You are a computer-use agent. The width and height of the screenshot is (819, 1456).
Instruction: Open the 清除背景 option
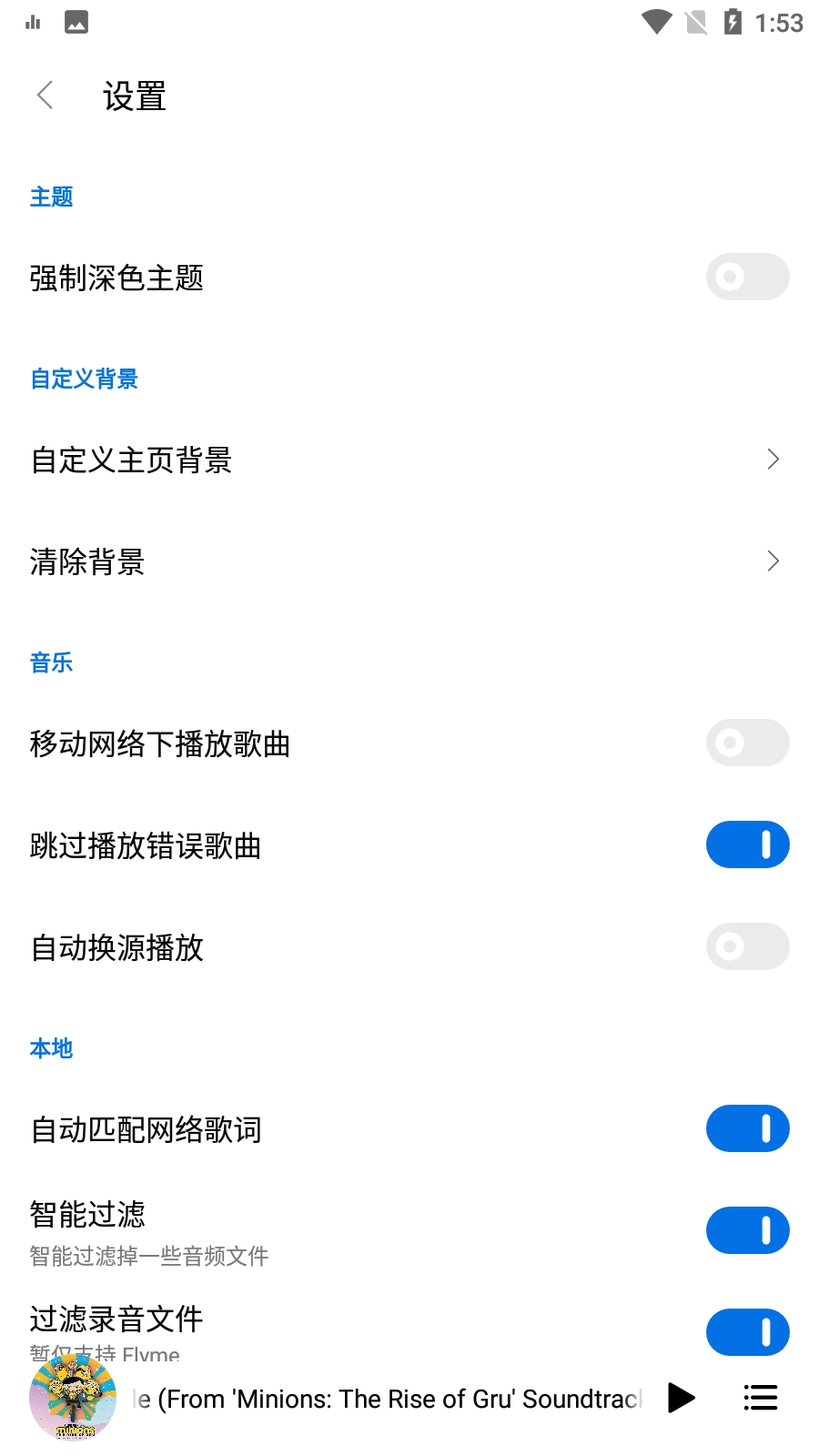point(409,561)
